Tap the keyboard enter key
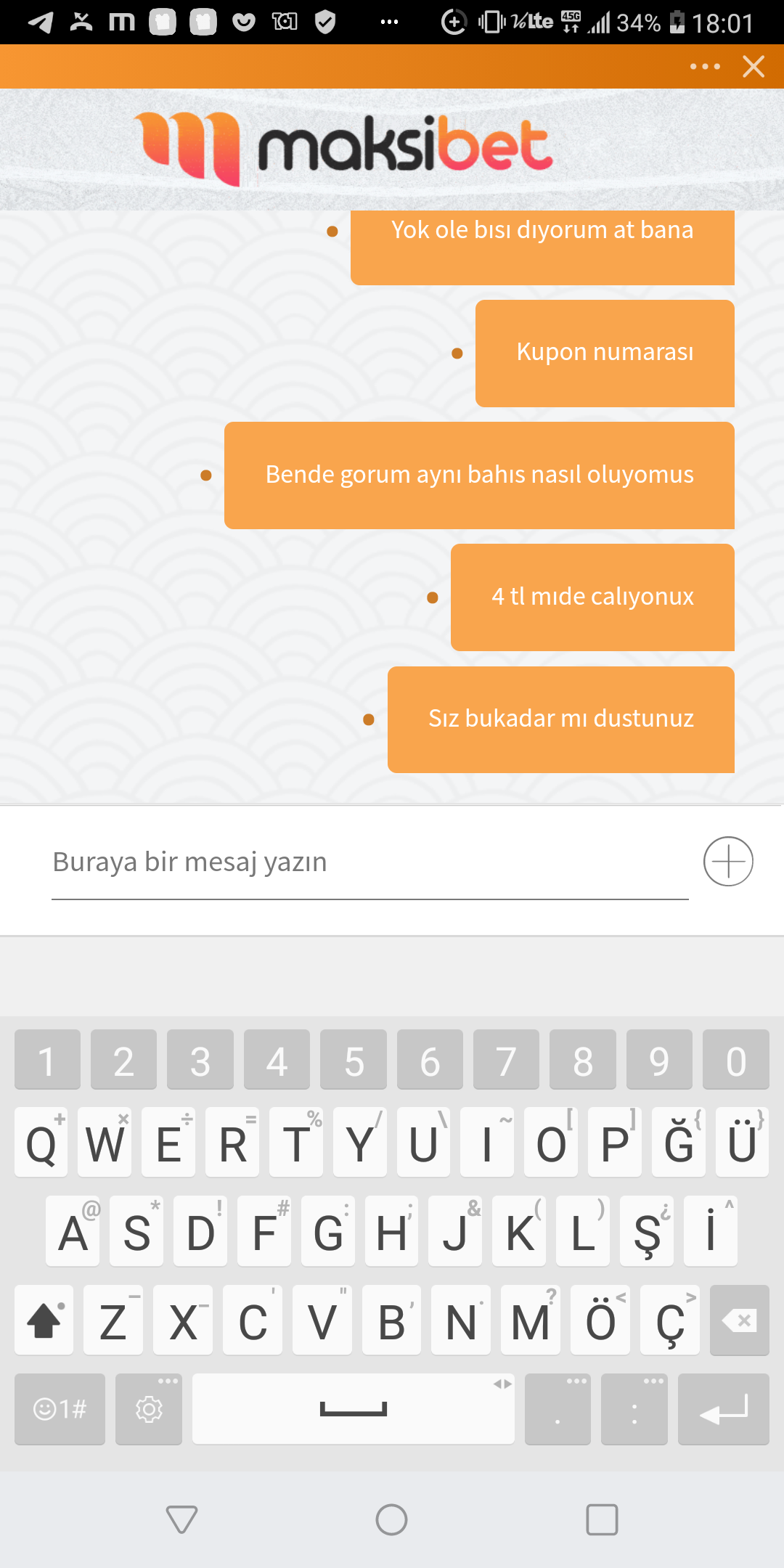Image resolution: width=784 pixels, height=1568 pixels. pyautogui.click(x=723, y=1409)
